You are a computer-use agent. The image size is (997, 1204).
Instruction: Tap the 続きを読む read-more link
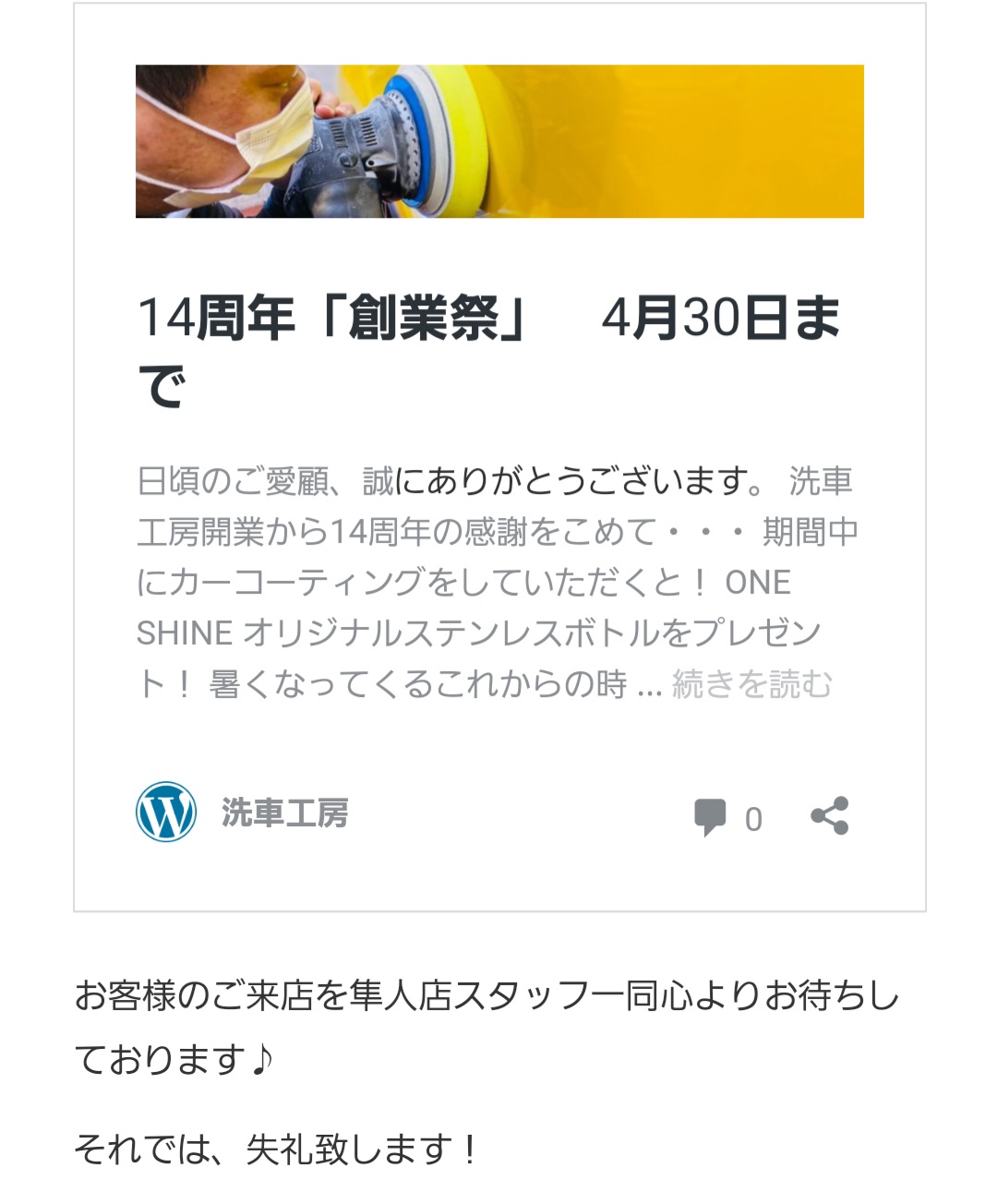click(751, 684)
